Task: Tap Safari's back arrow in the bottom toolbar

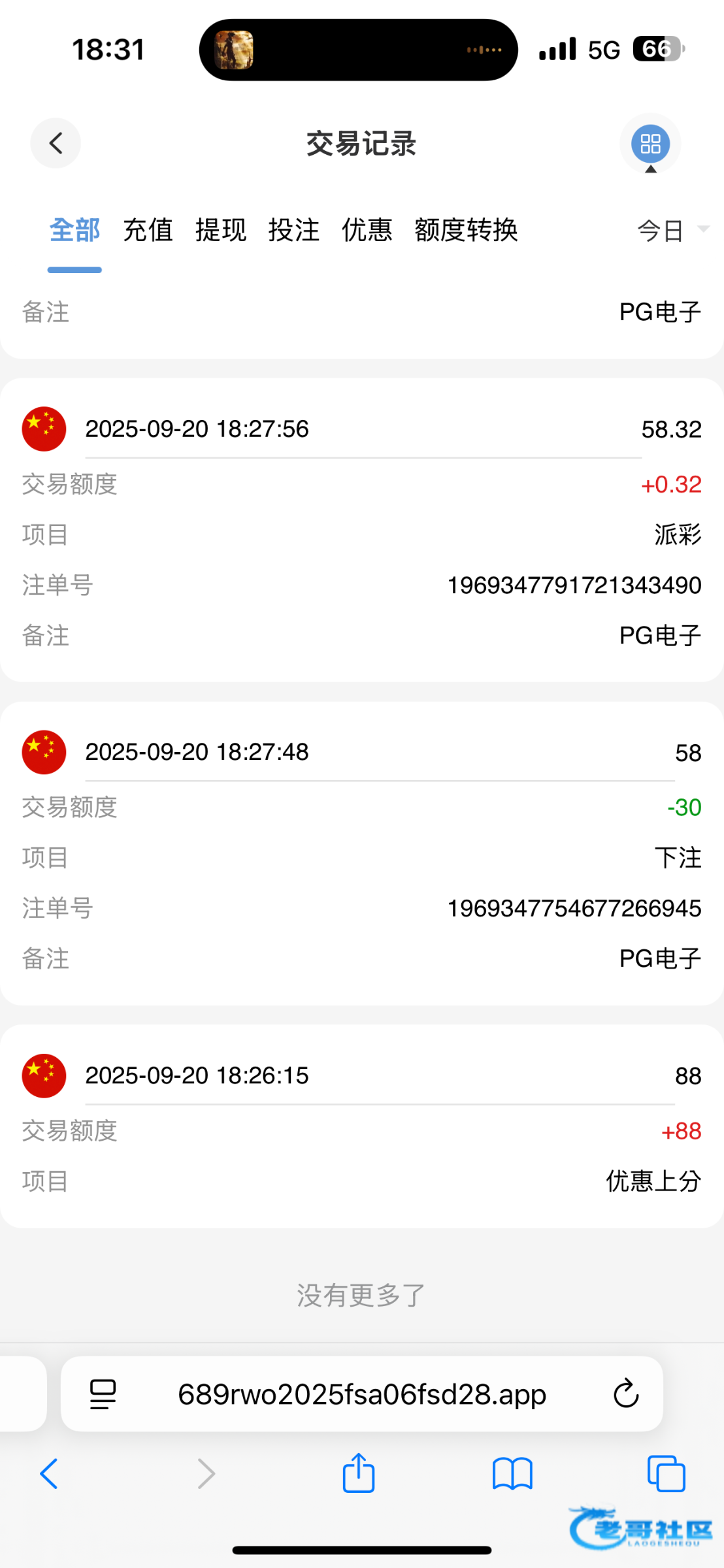Action: (x=49, y=1474)
